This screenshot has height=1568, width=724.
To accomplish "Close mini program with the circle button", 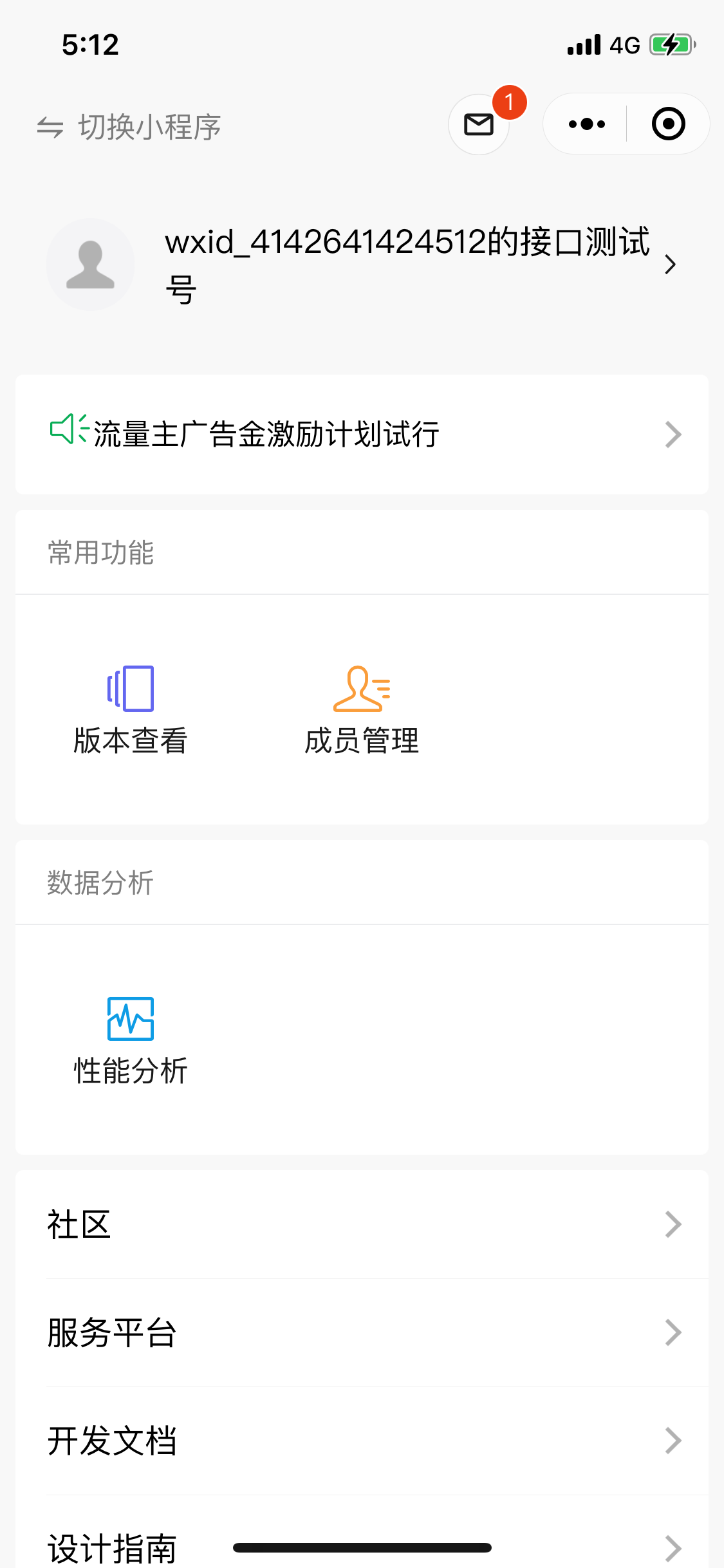I will click(668, 124).
